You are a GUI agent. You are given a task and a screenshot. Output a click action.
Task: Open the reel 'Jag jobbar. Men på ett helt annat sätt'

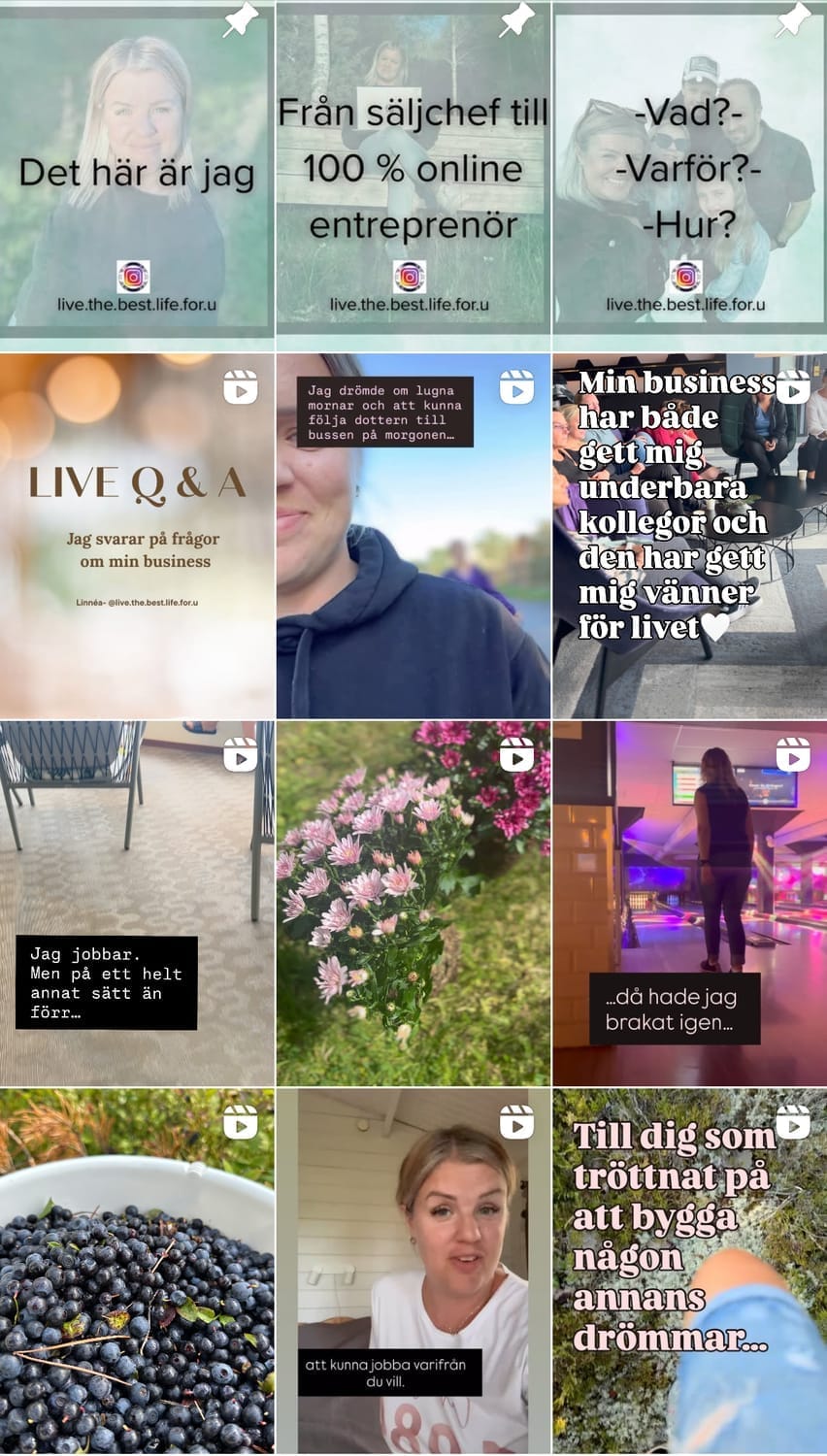click(x=136, y=903)
